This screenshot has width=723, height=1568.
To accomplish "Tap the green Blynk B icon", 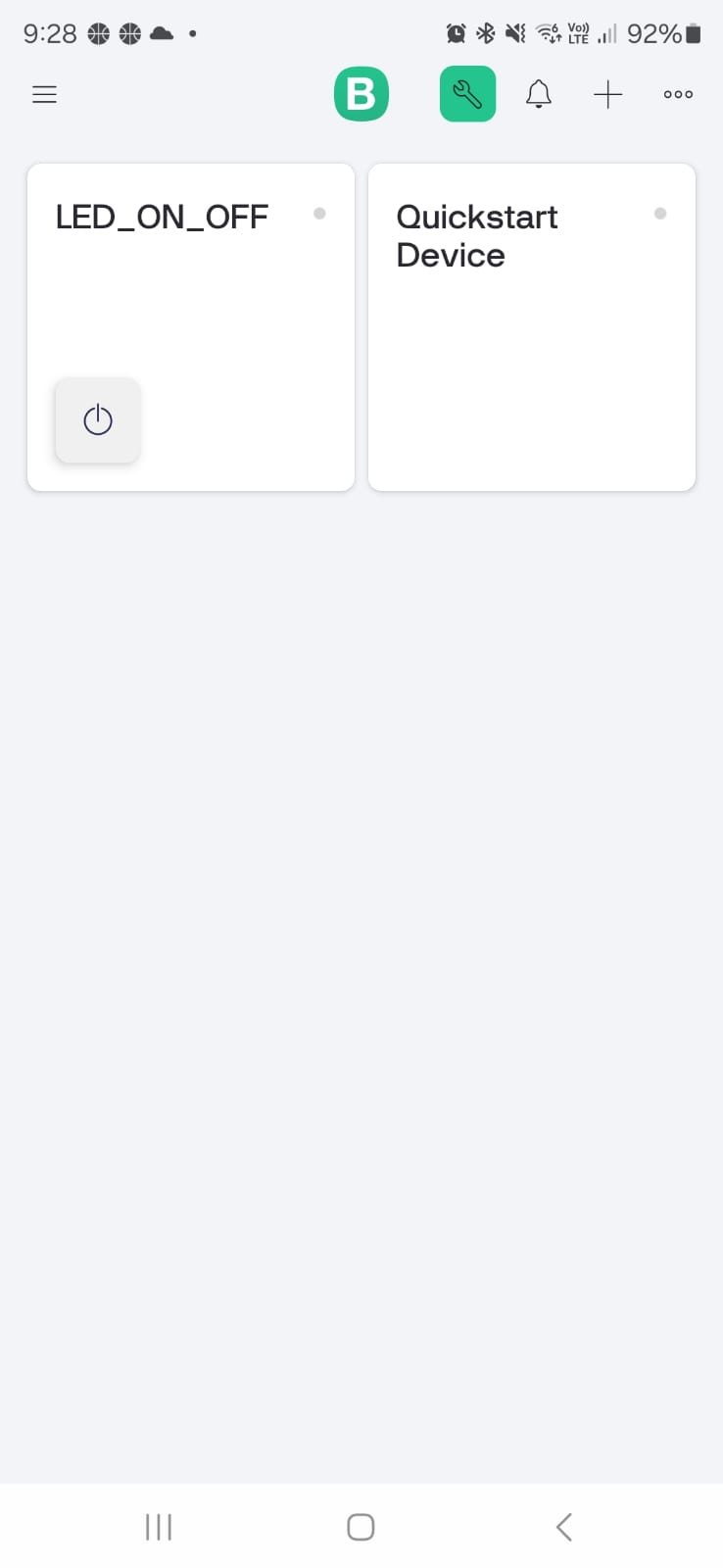I will pos(361,94).
